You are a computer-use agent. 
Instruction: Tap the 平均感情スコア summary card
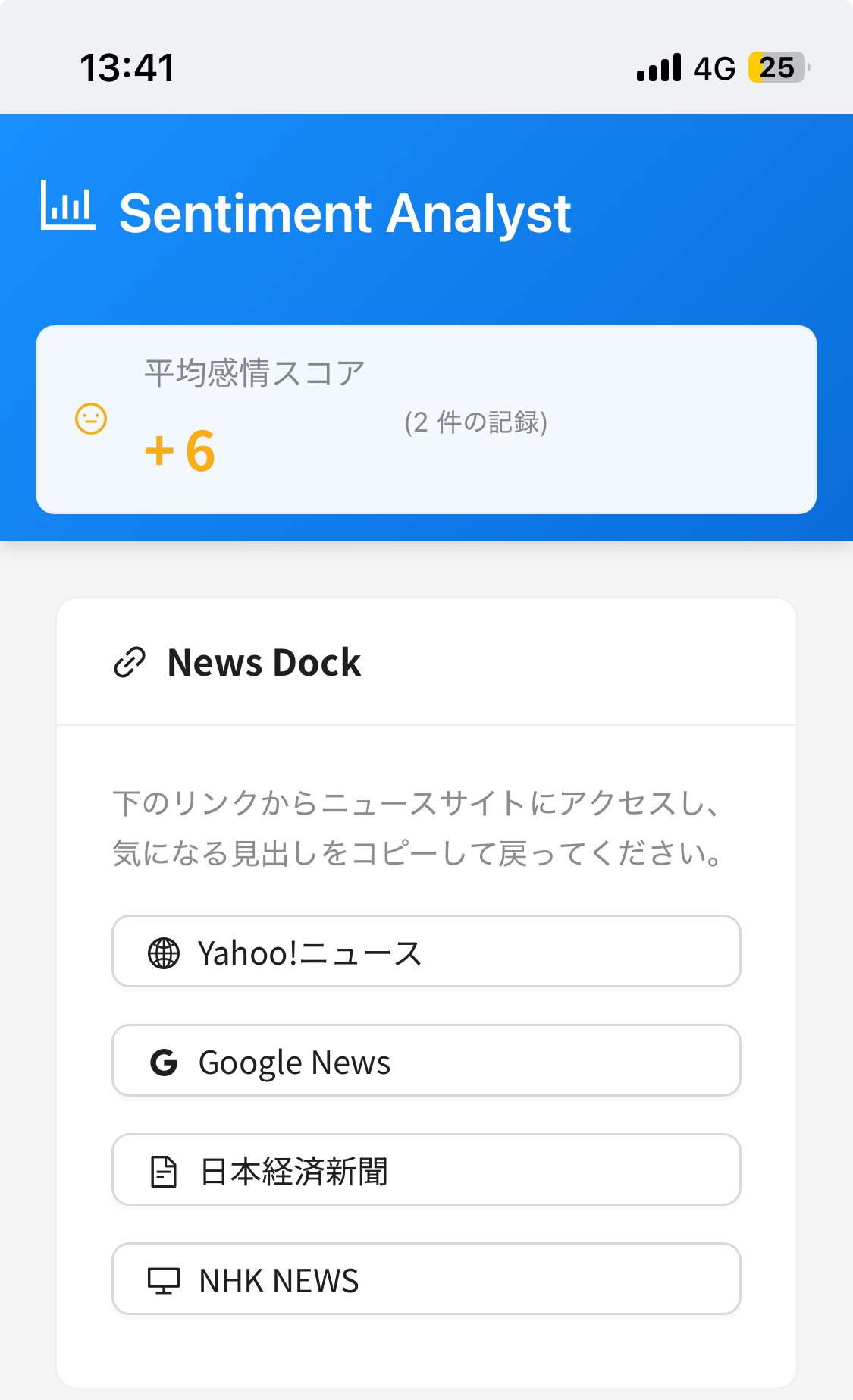click(427, 417)
